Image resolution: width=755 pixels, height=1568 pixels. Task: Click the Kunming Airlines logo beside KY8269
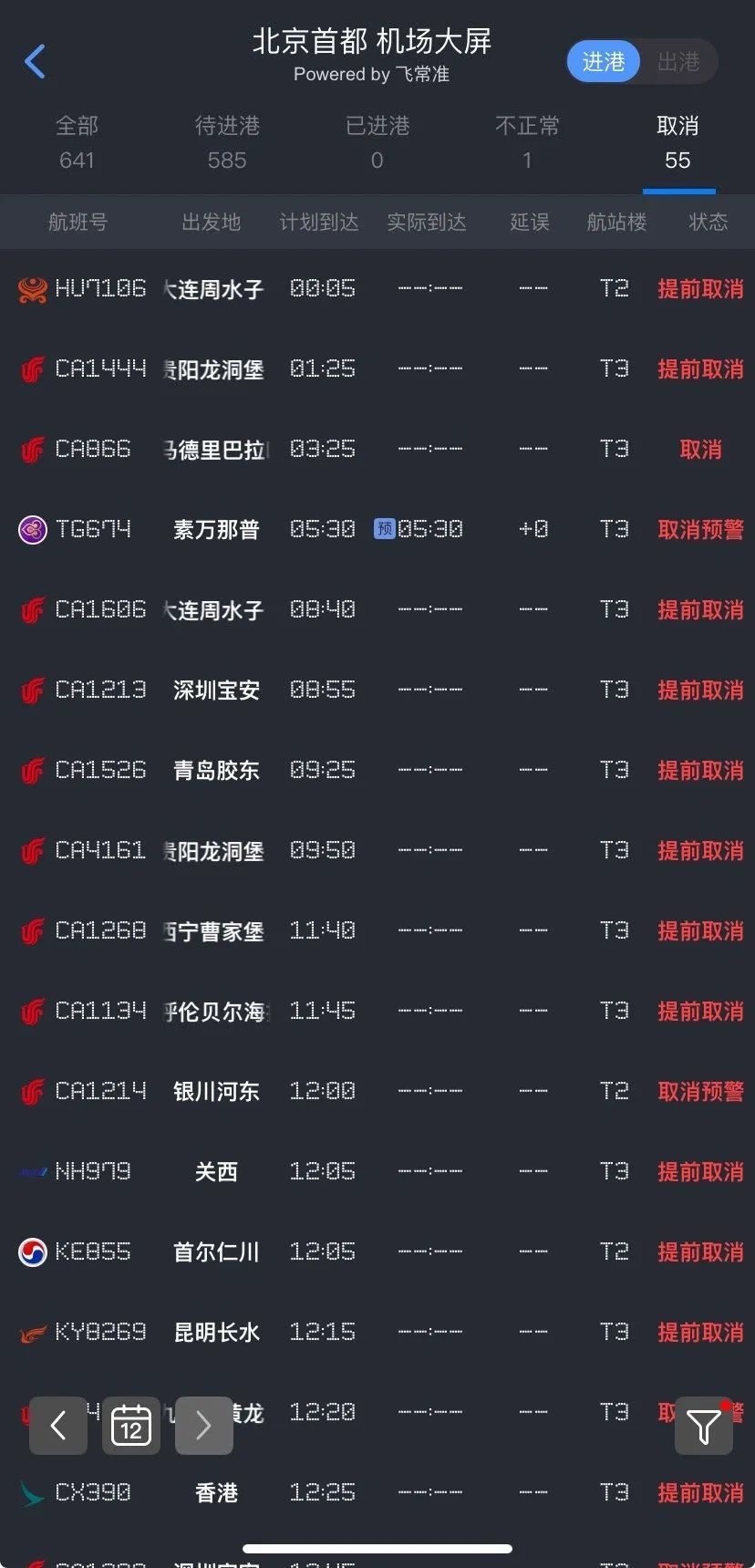point(31,1332)
